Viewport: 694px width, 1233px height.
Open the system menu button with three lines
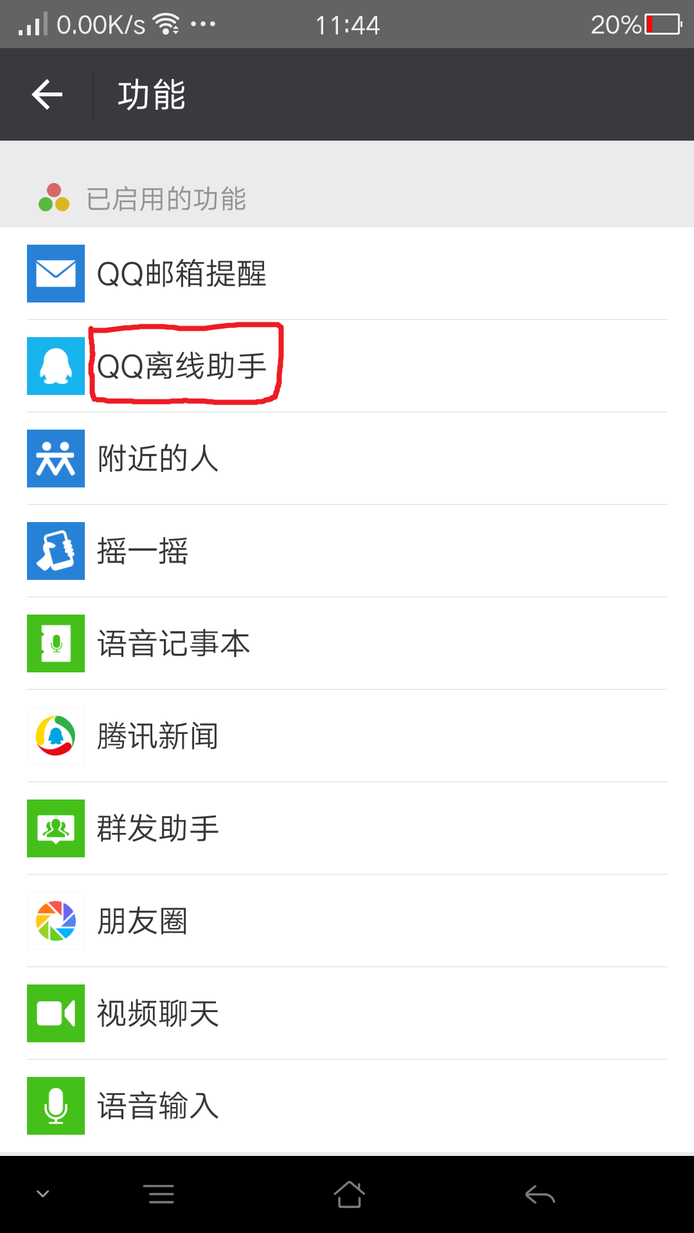[x=159, y=1194]
